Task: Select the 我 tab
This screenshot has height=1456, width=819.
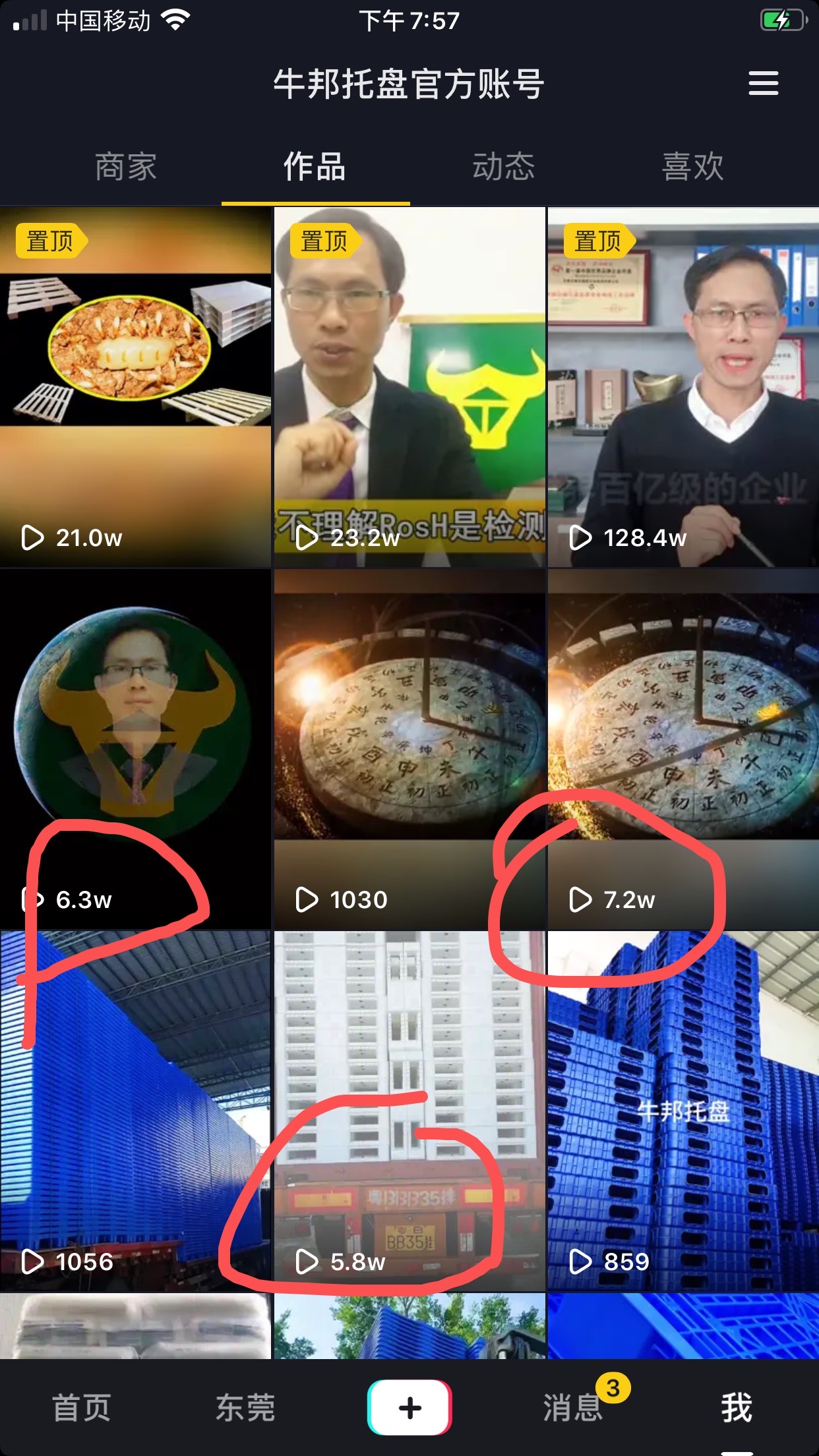Action: coord(737,1407)
